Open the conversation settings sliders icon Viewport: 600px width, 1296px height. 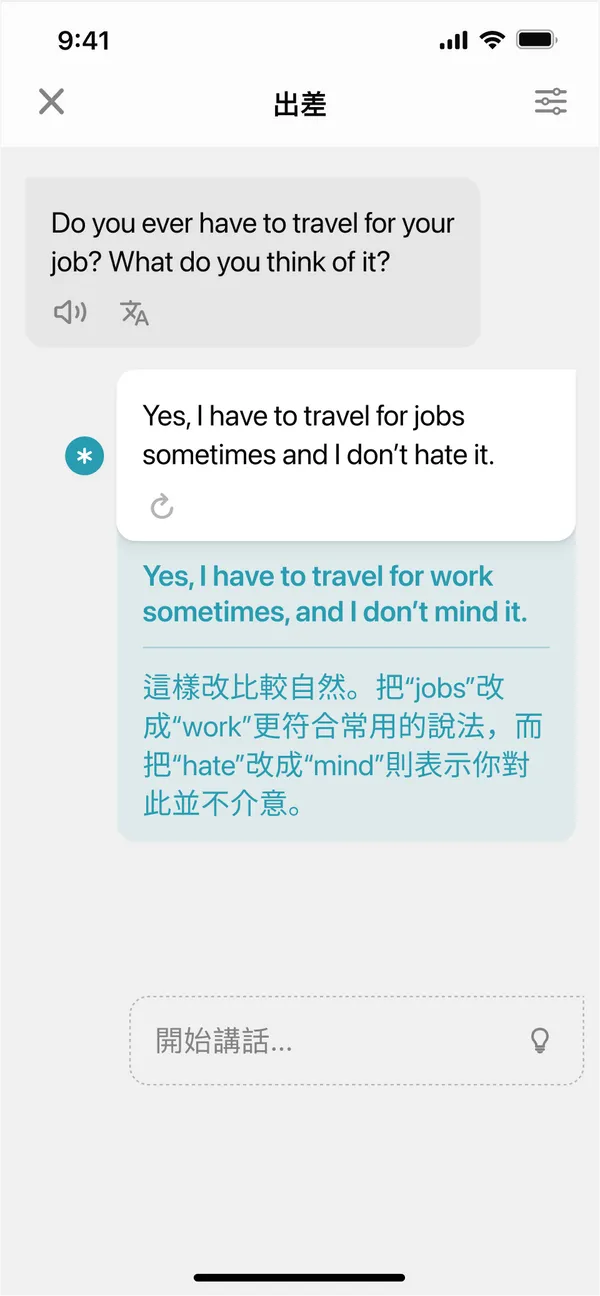(x=550, y=102)
